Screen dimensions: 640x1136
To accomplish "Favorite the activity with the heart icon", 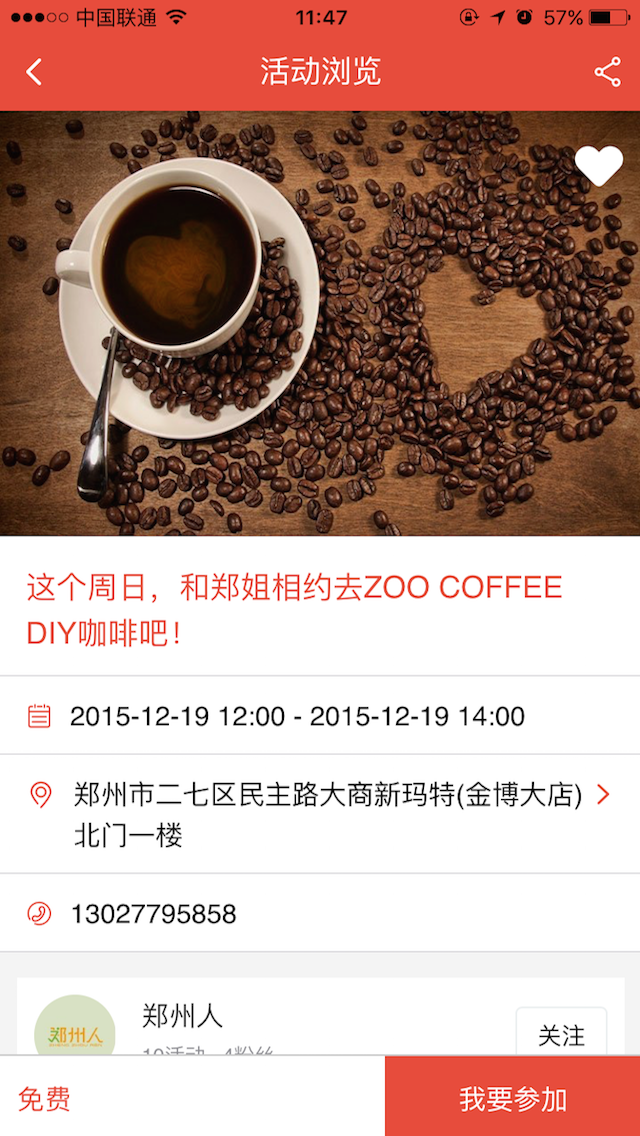I will point(599,166).
